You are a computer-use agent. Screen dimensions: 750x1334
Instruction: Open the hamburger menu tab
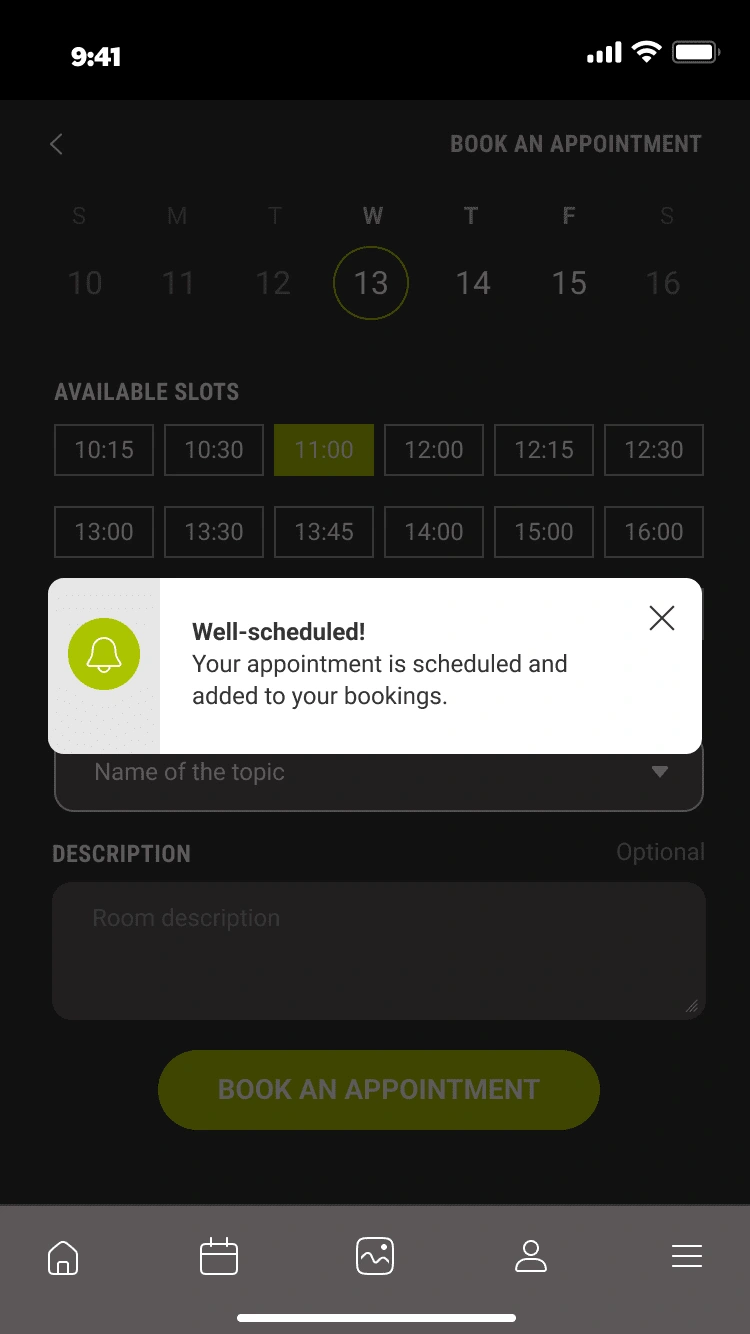[x=687, y=1257]
